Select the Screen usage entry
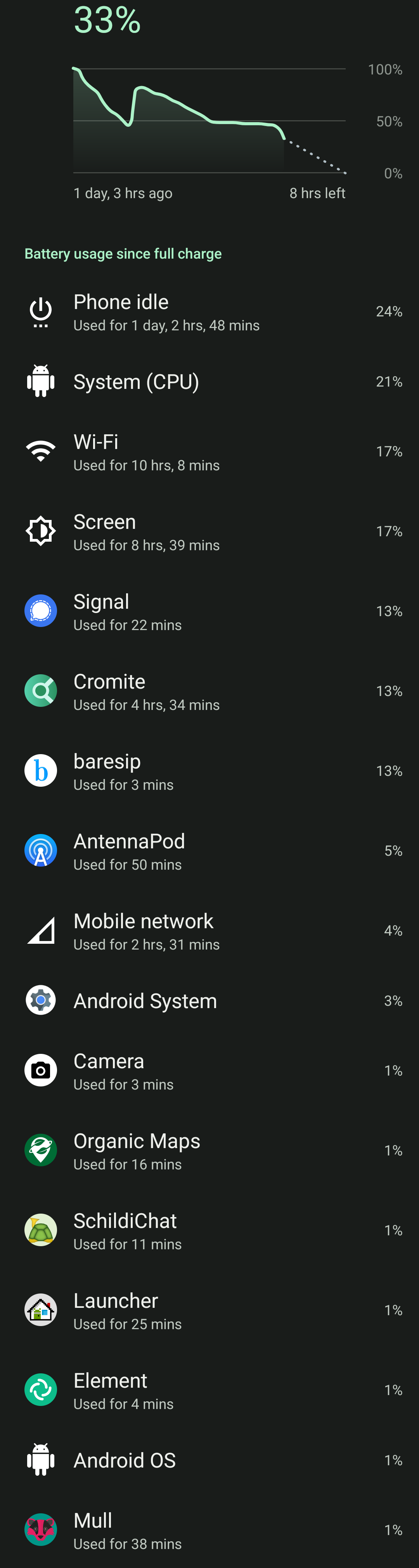This screenshot has width=419, height=1568. click(x=209, y=532)
